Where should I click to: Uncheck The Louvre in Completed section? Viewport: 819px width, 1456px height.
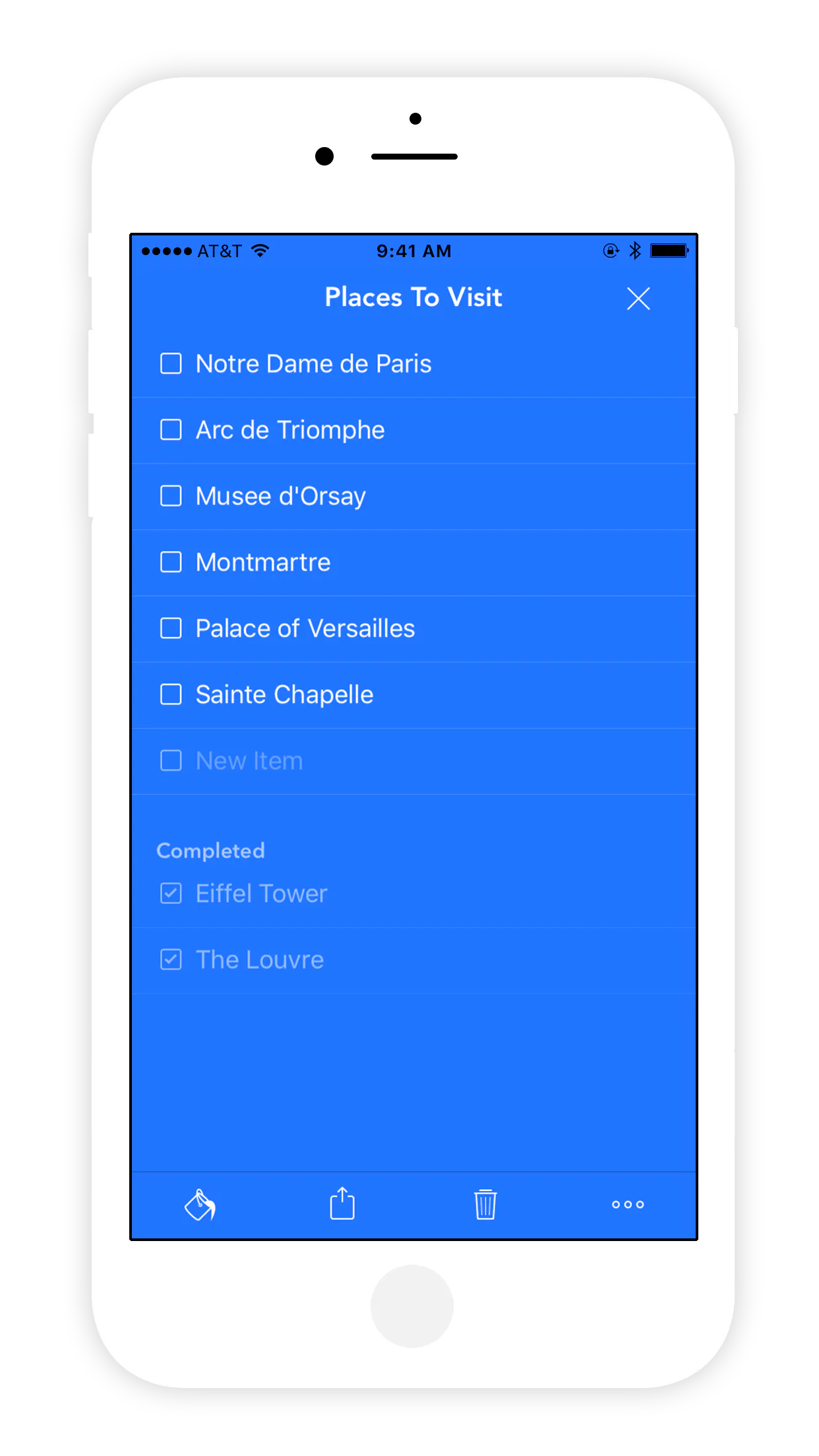pos(170,960)
